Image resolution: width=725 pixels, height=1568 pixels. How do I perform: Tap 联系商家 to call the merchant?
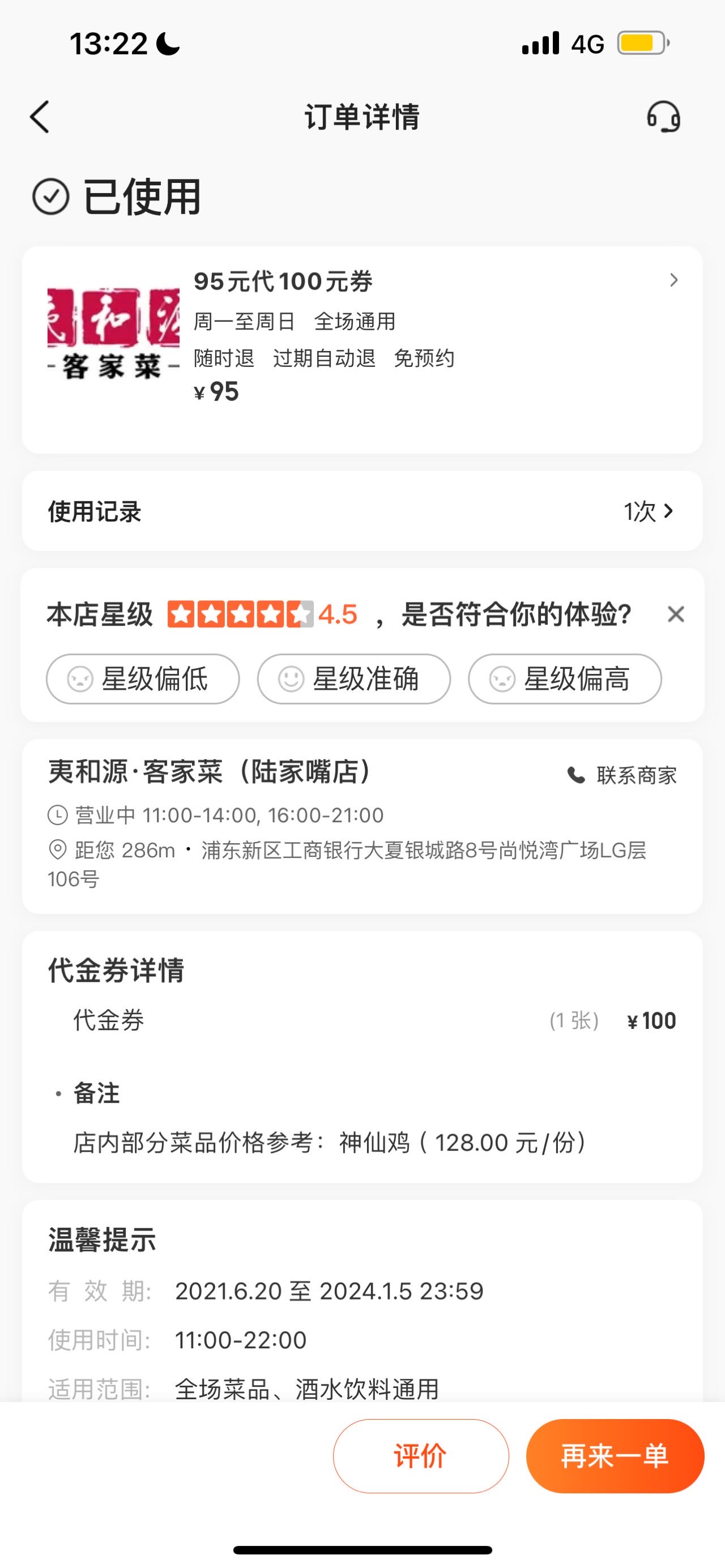point(622,775)
